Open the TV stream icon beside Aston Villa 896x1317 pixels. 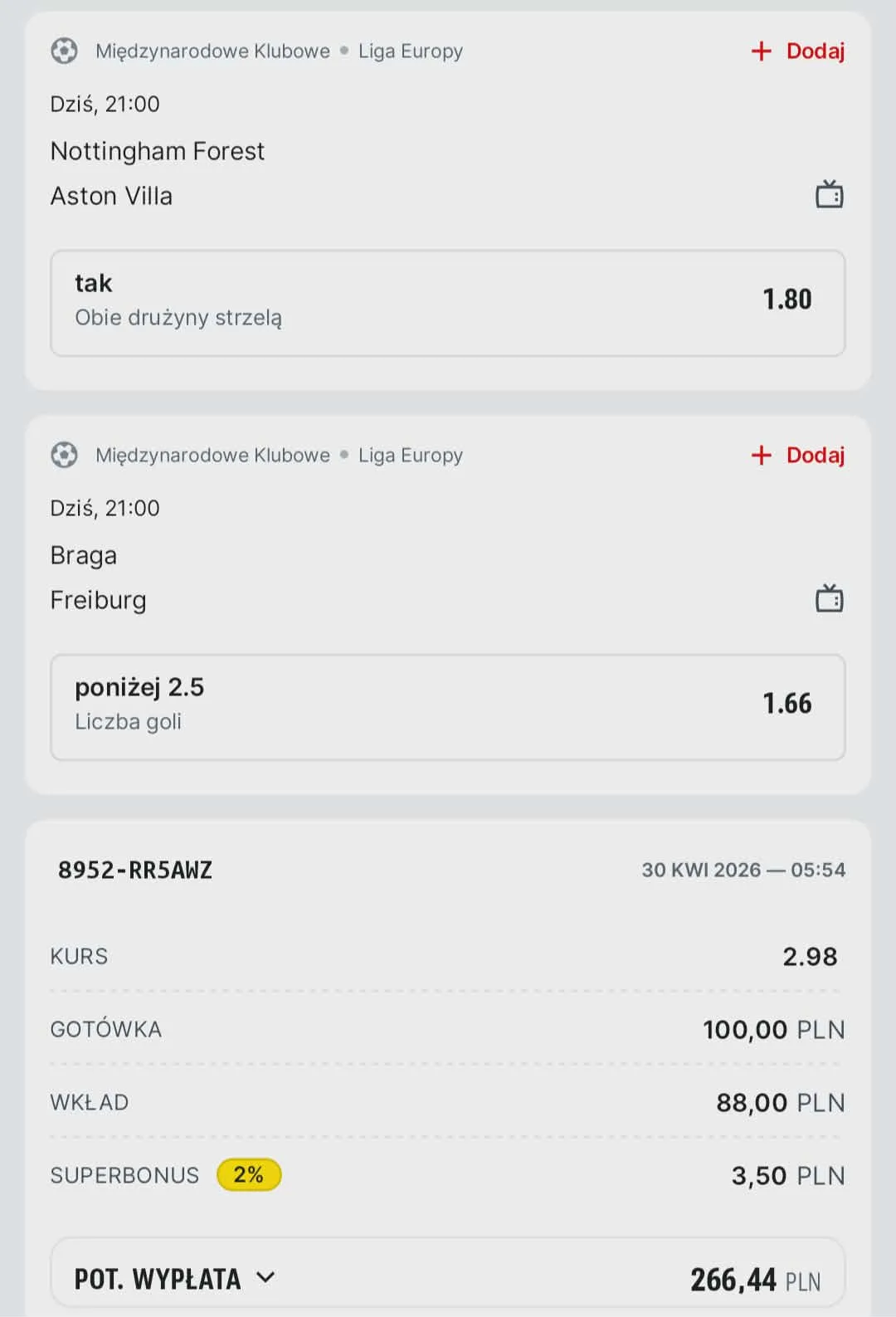click(828, 194)
